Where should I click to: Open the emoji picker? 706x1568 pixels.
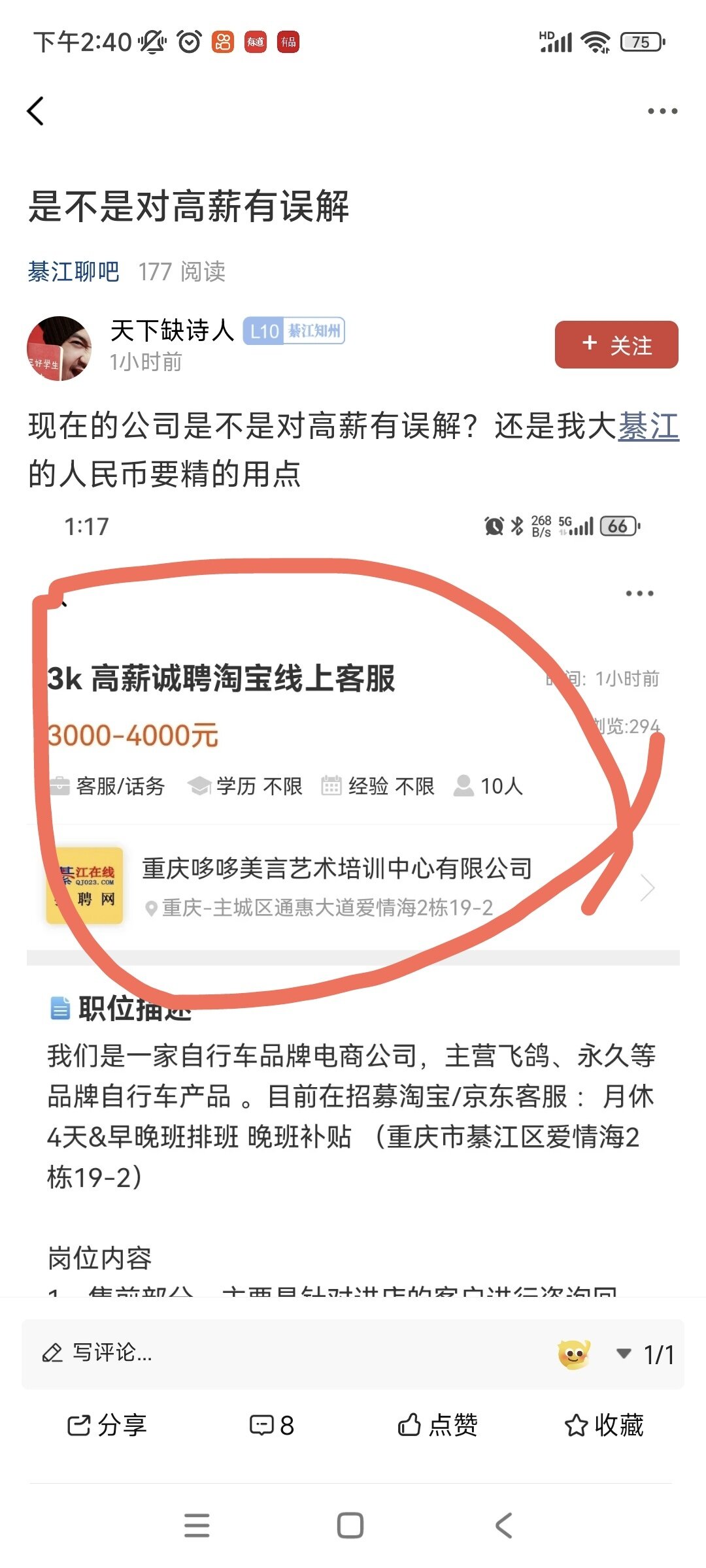click(574, 1354)
